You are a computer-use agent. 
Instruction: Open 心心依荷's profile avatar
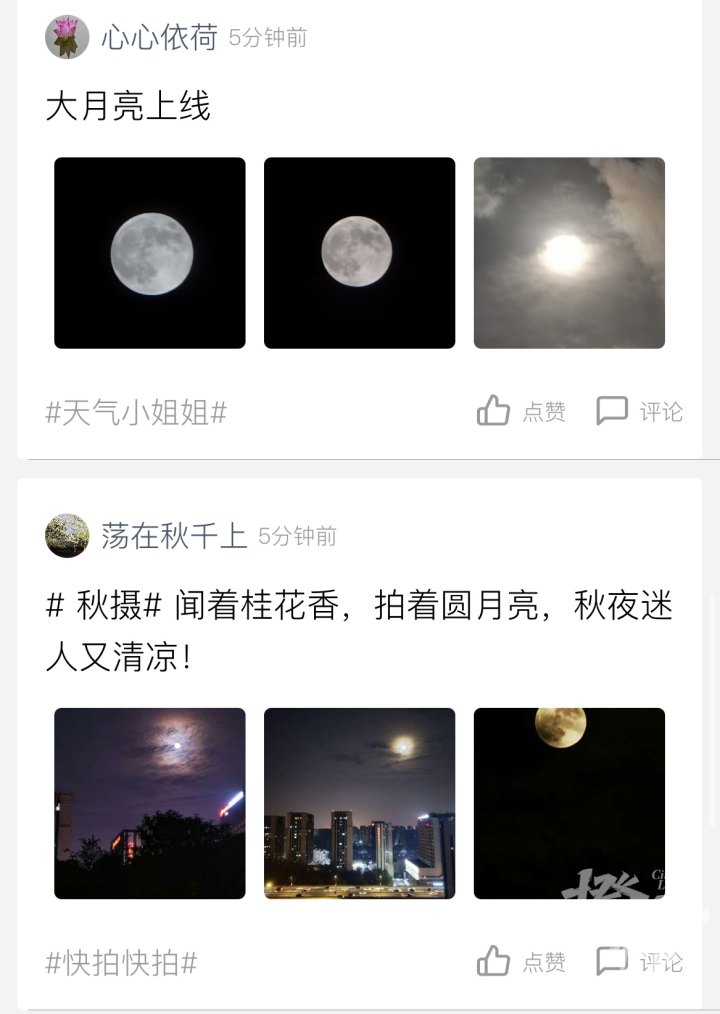tap(67, 37)
